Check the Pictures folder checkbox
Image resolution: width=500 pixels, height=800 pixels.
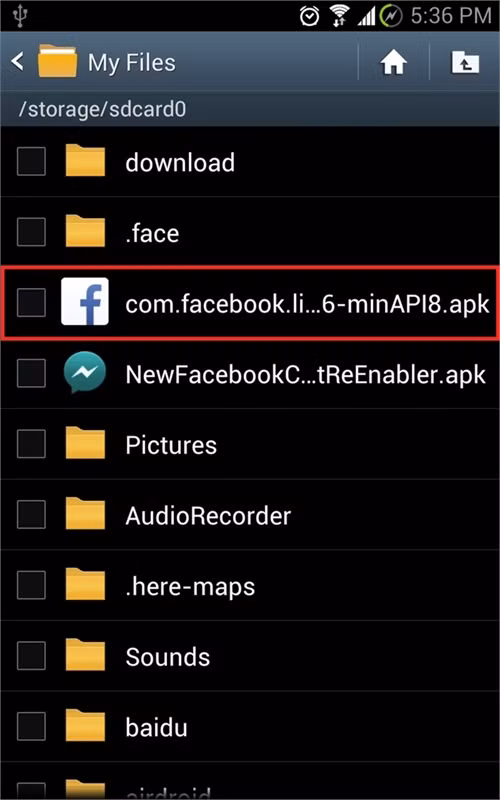pos(31,444)
